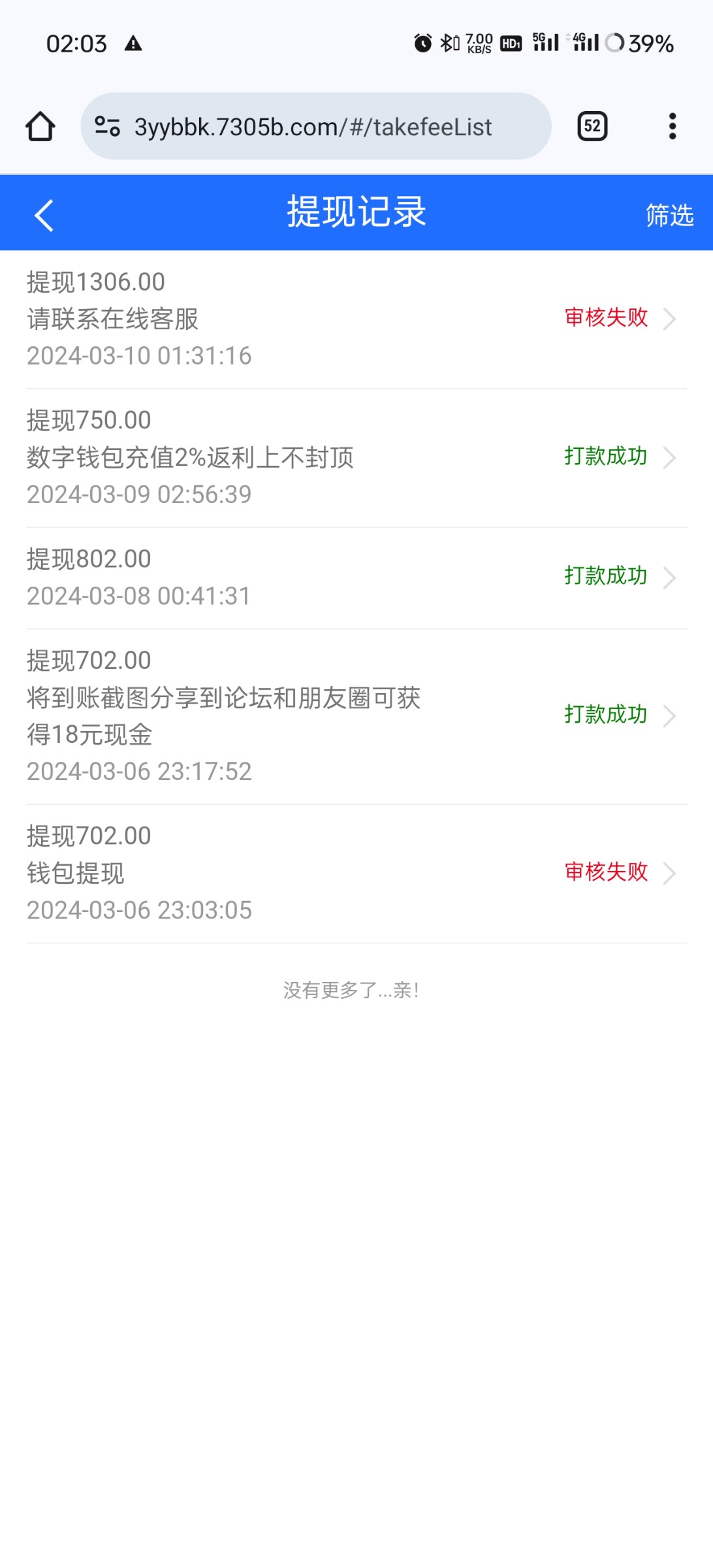Open the 筛选 filter option
This screenshot has width=713, height=1568.
[x=669, y=216]
